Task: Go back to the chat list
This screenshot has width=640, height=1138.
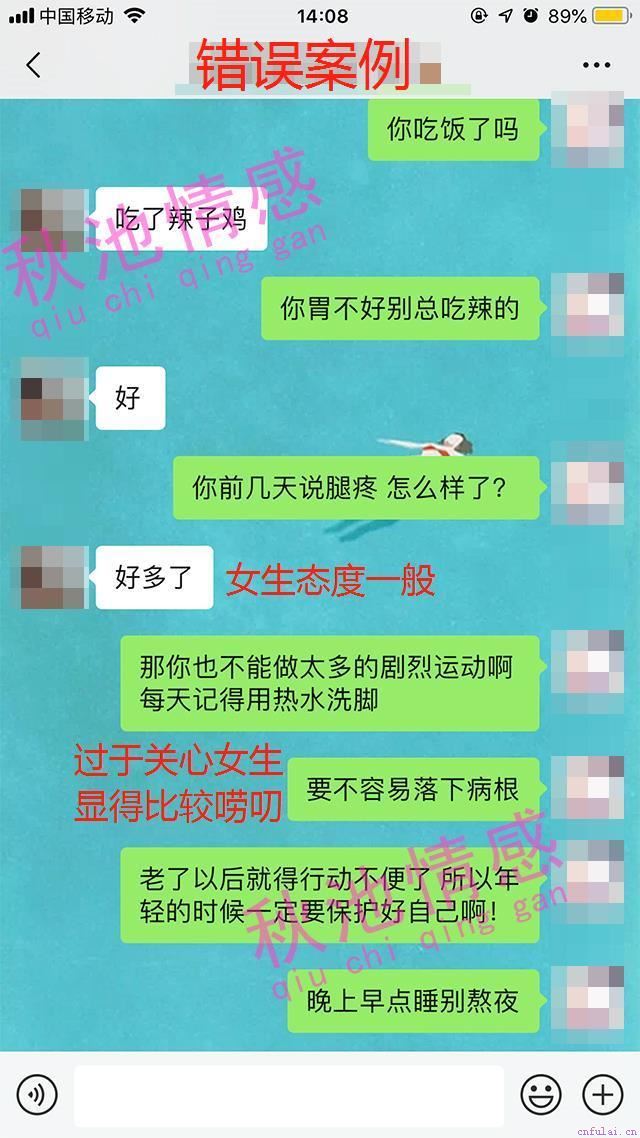Action: pyautogui.click(x=33, y=66)
